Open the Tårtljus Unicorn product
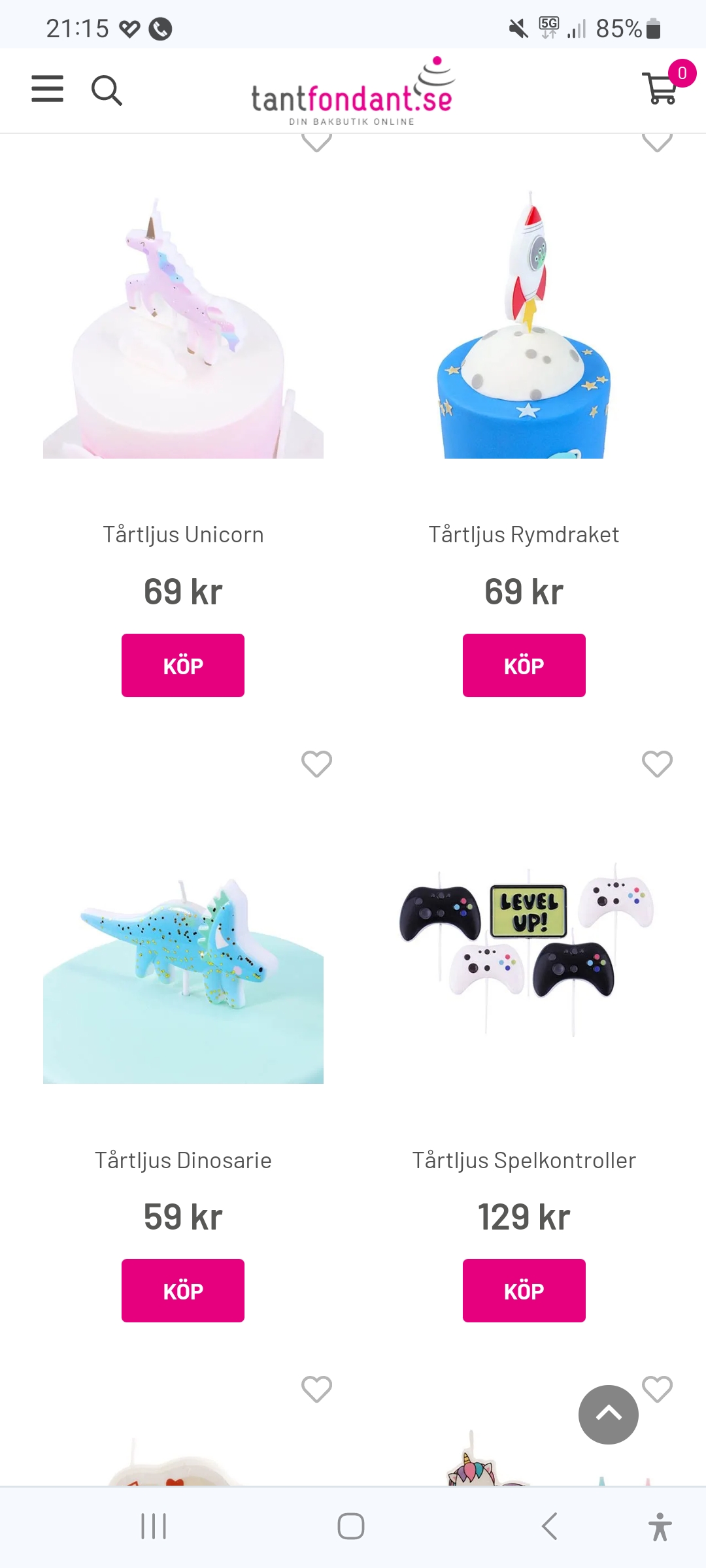 pos(183,534)
